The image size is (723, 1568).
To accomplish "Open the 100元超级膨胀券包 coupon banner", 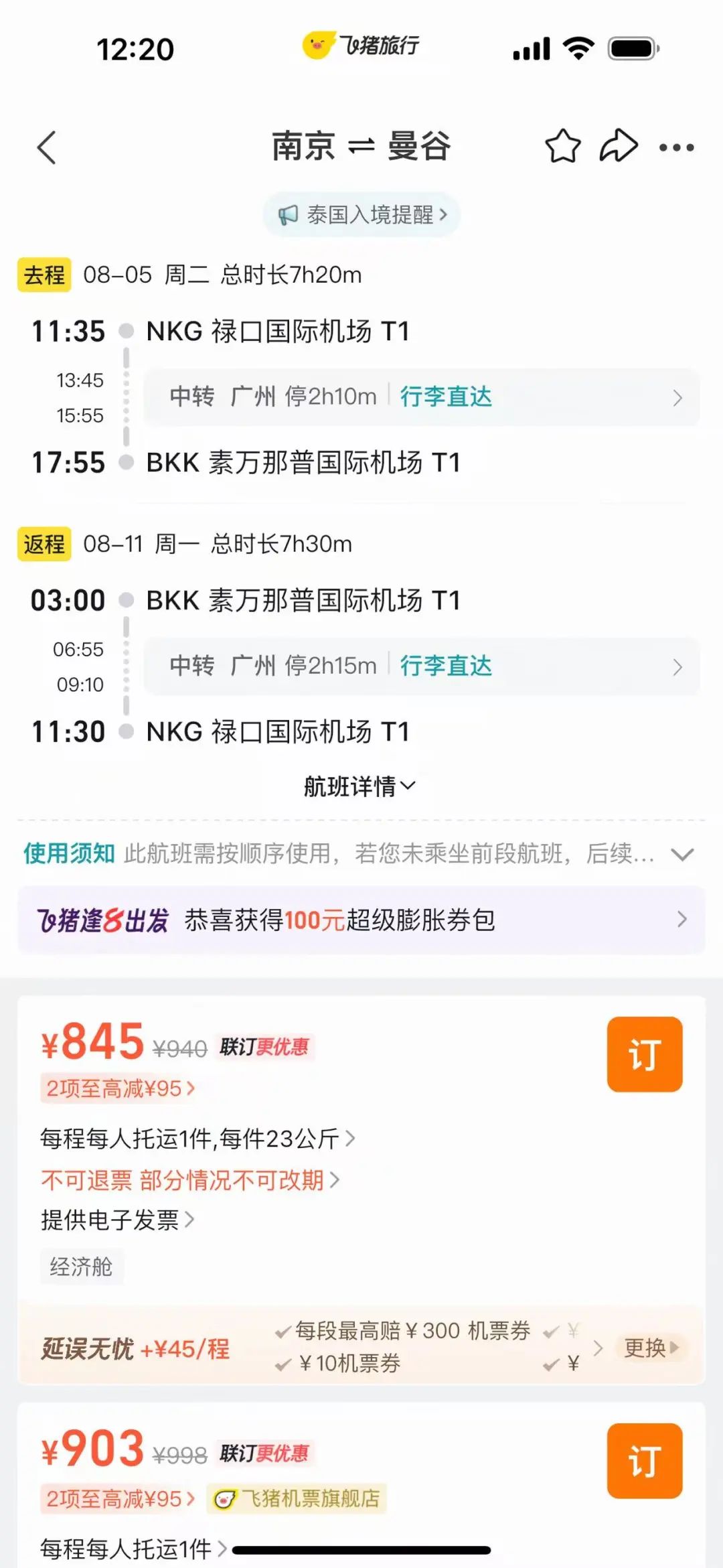I will pyautogui.click(x=361, y=920).
